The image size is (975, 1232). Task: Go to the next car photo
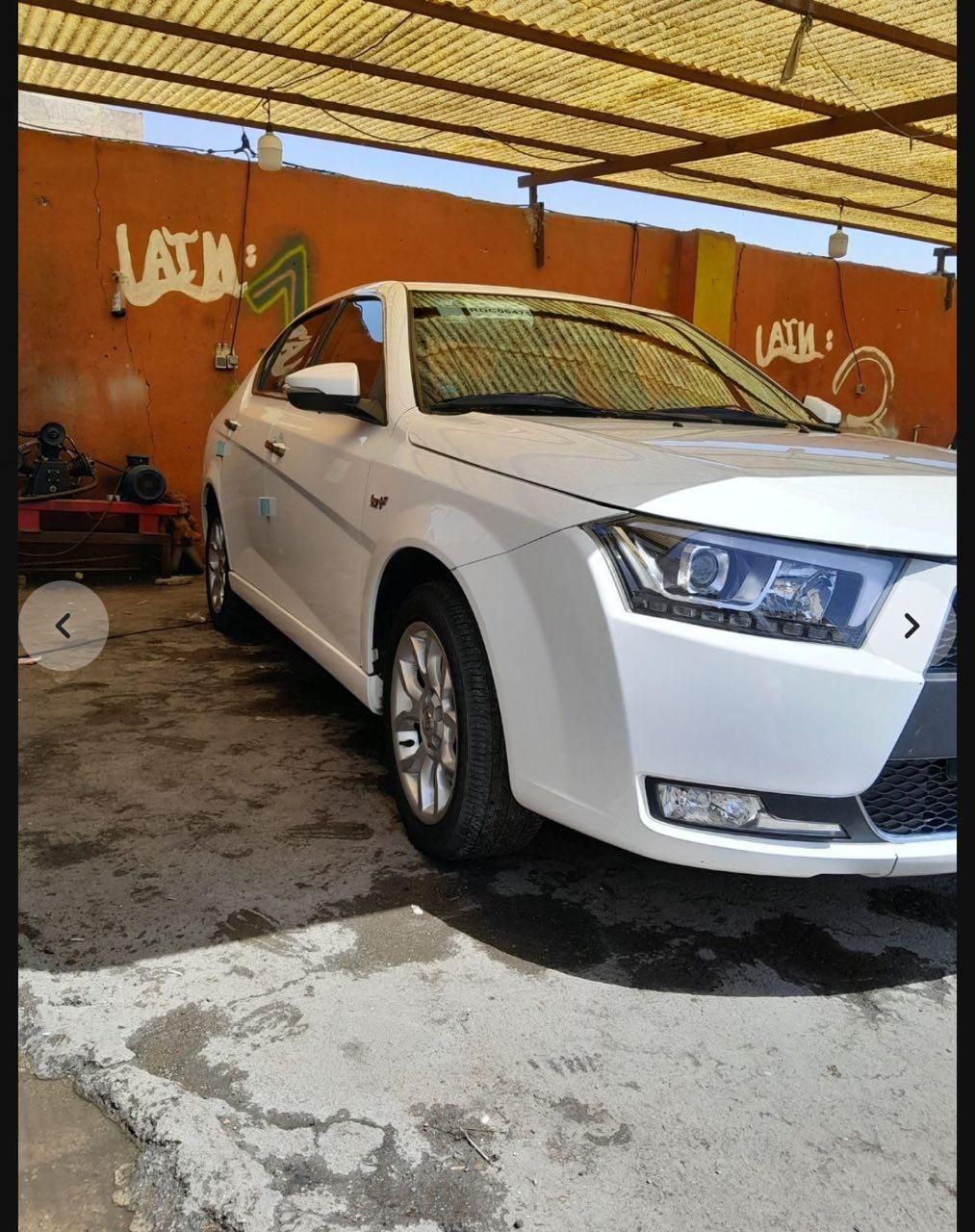pos(911,627)
